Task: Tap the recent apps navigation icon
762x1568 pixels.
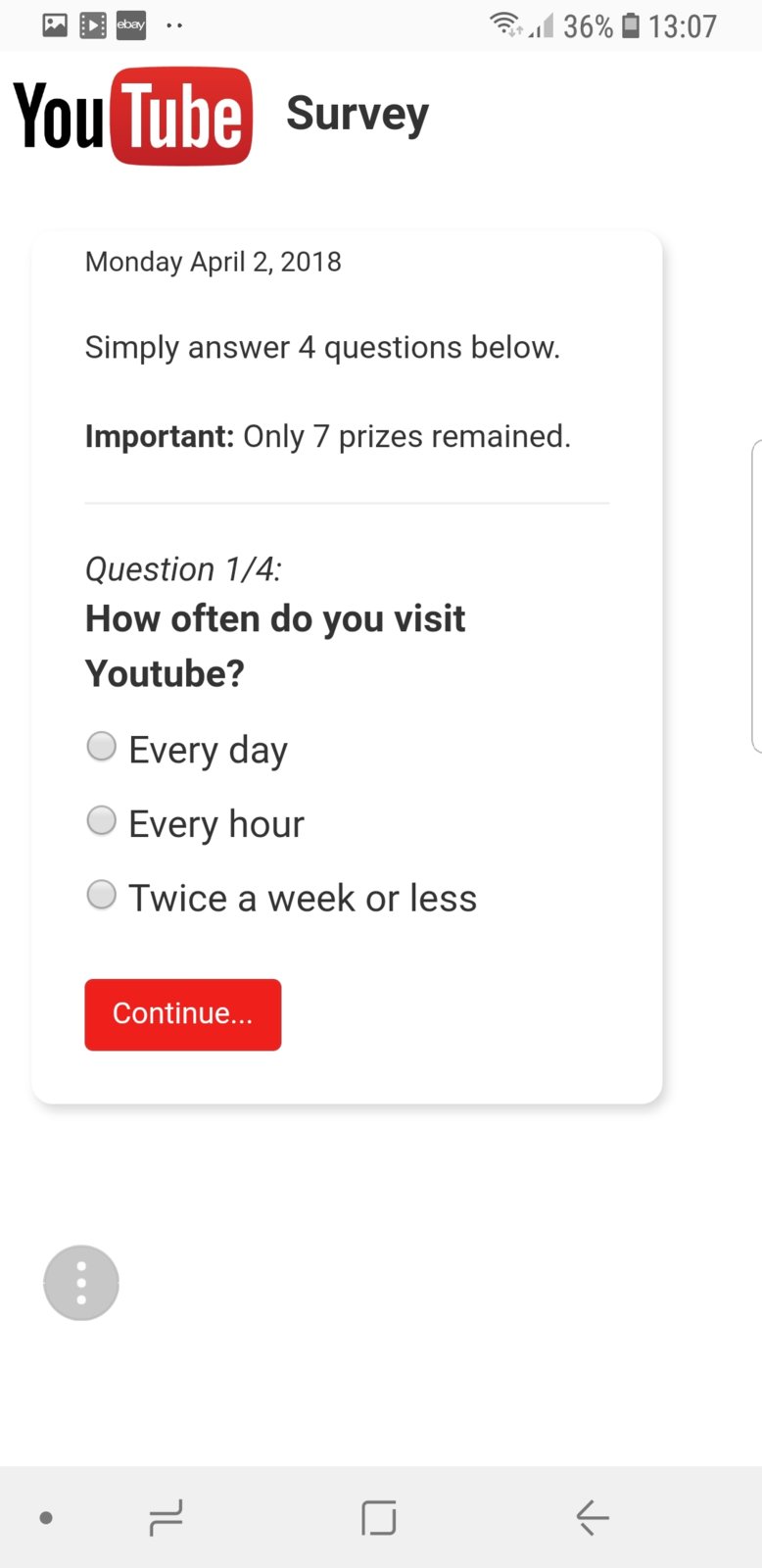Action: [166, 1517]
